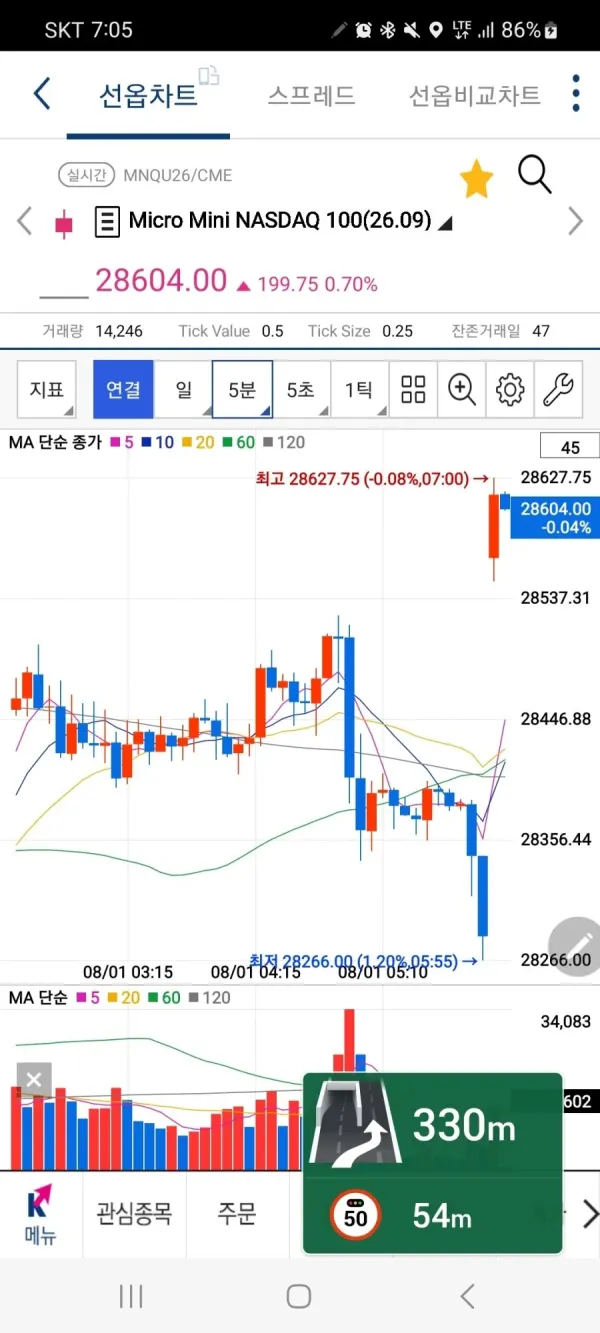Screen dimensions: 600x1333
Task: Open 관심종목 in bottom bar
Action: pos(134,1214)
